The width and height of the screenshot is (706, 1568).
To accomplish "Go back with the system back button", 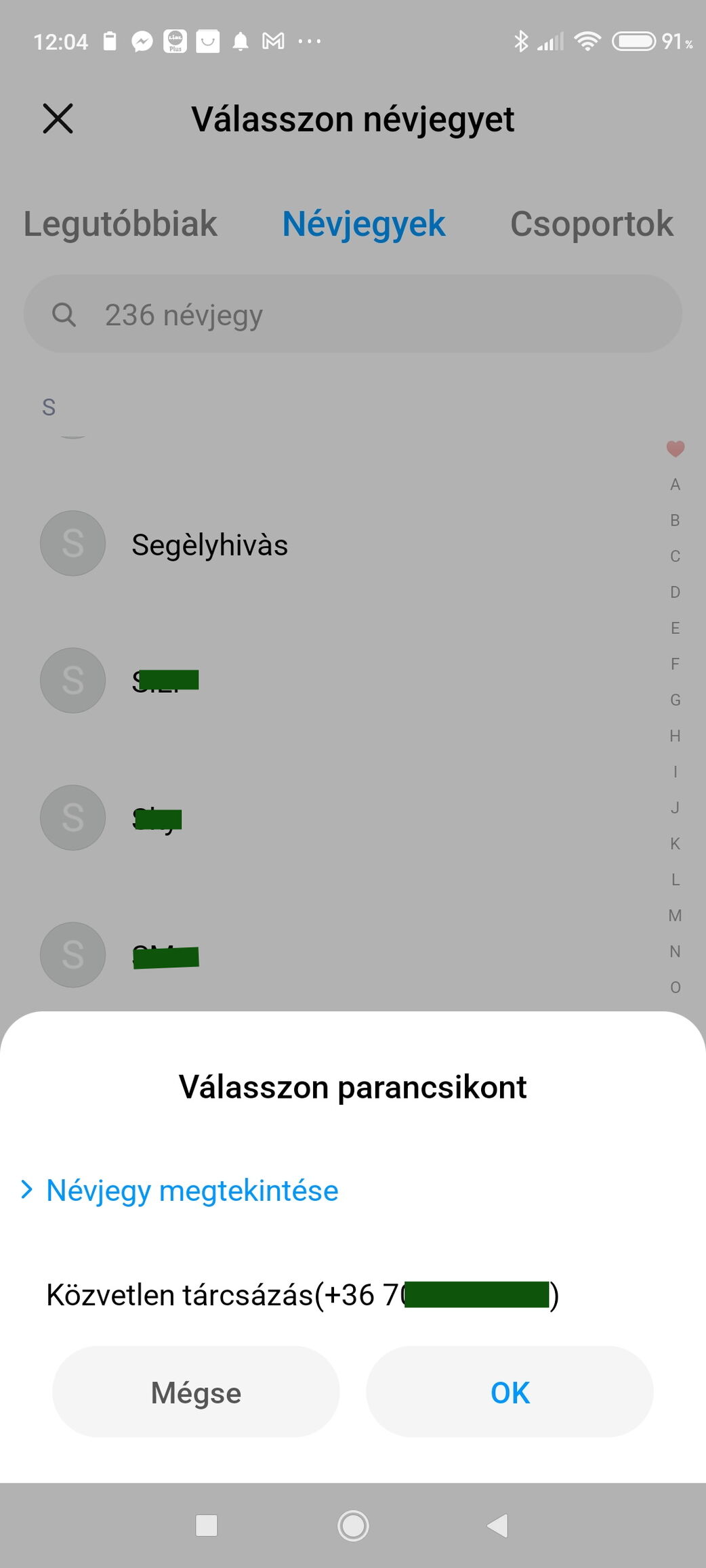I will click(x=498, y=1525).
